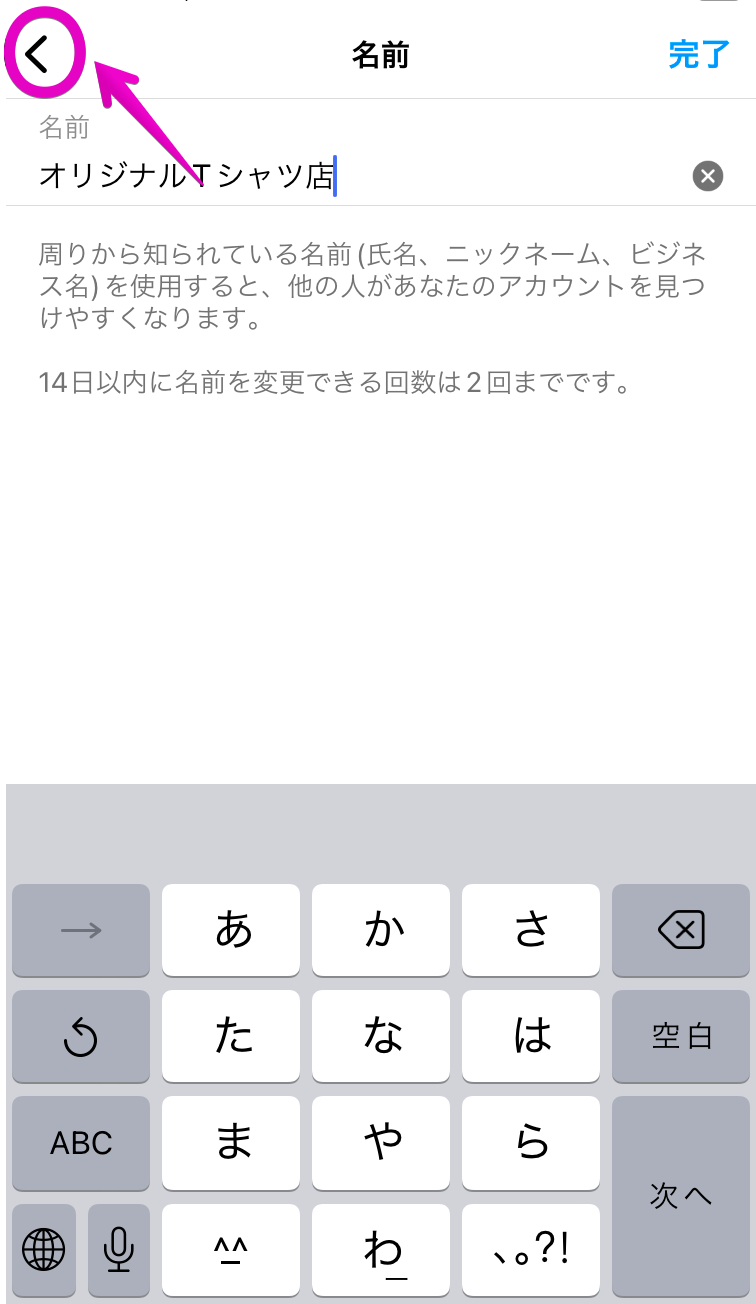Hit the backspace key on the keyboard
The image size is (756, 1304).
point(681,930)
